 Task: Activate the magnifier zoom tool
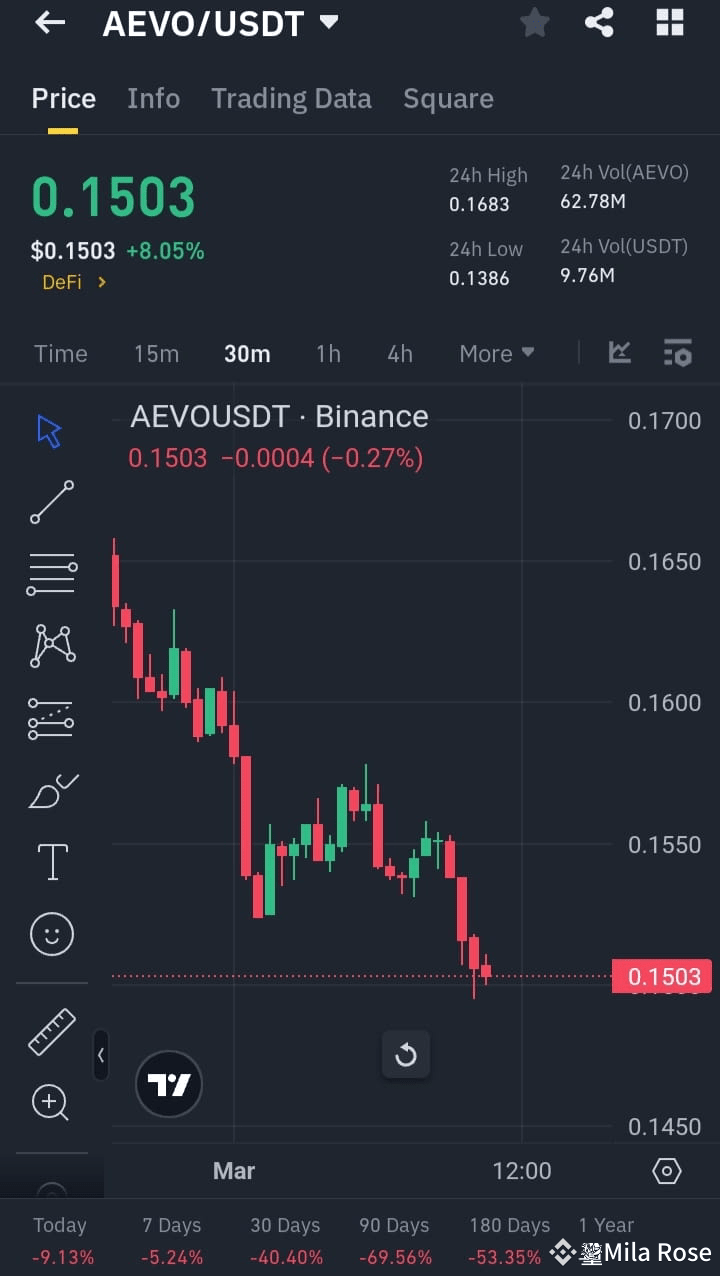51,1102
